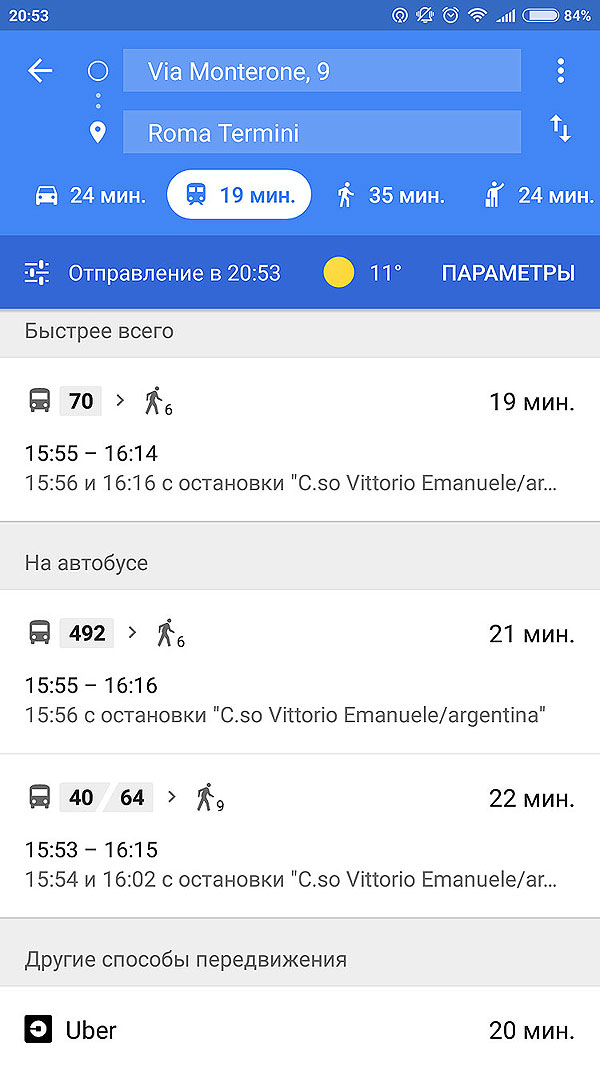Switch to walking mode, 35 мин.
Viewport: 600px width, 1066px height.
point(390,195)
